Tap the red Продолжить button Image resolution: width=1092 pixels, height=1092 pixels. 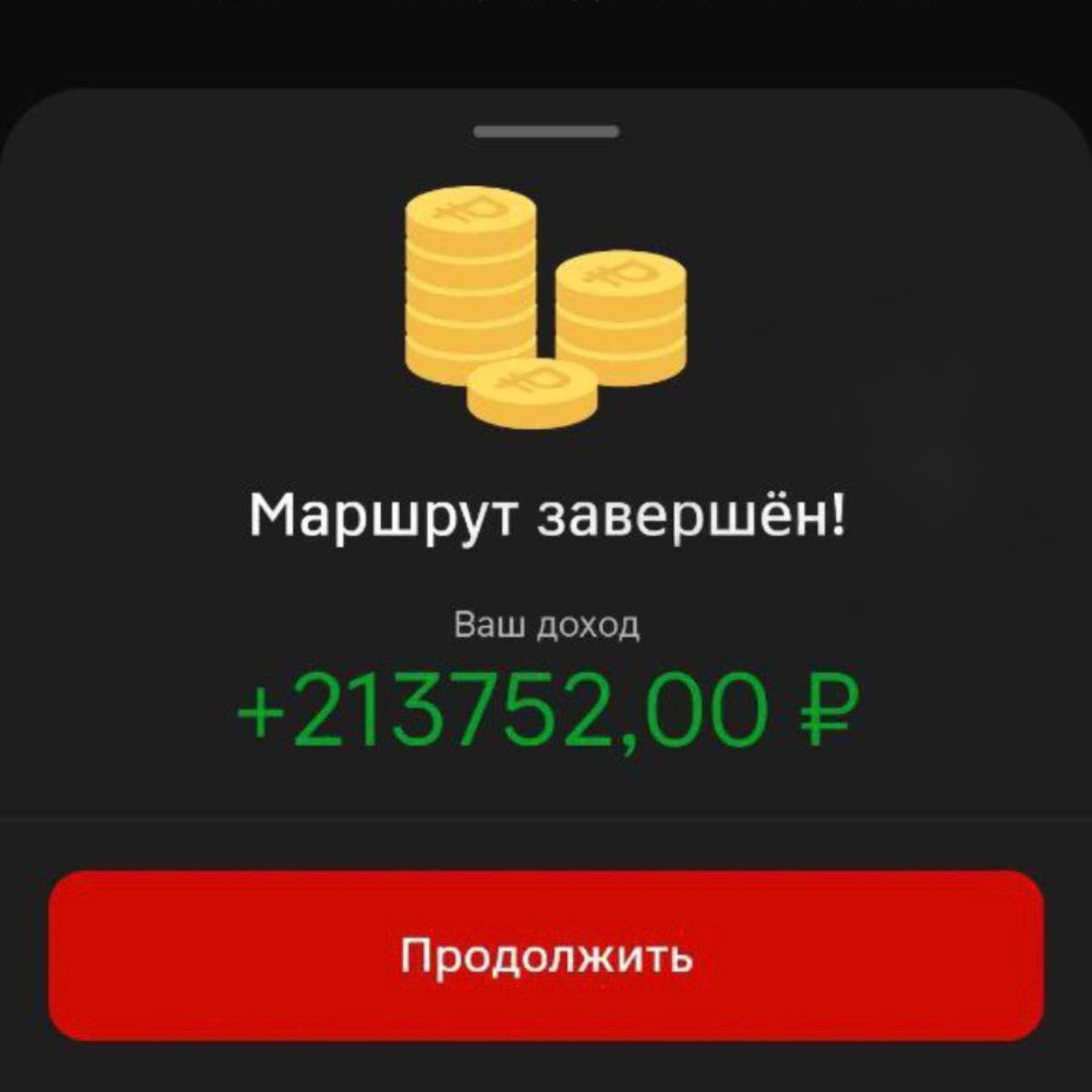(x=546, y=956)
